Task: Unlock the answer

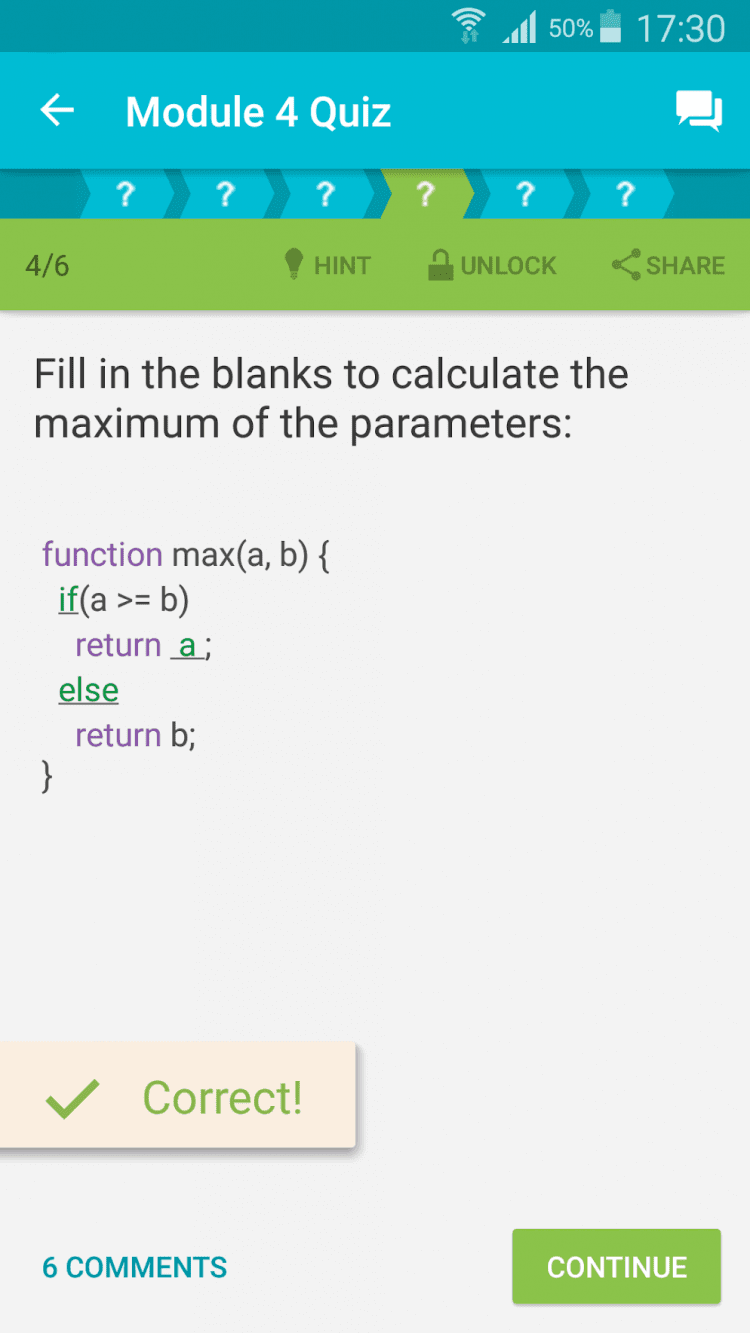Action: coord(491,265)
